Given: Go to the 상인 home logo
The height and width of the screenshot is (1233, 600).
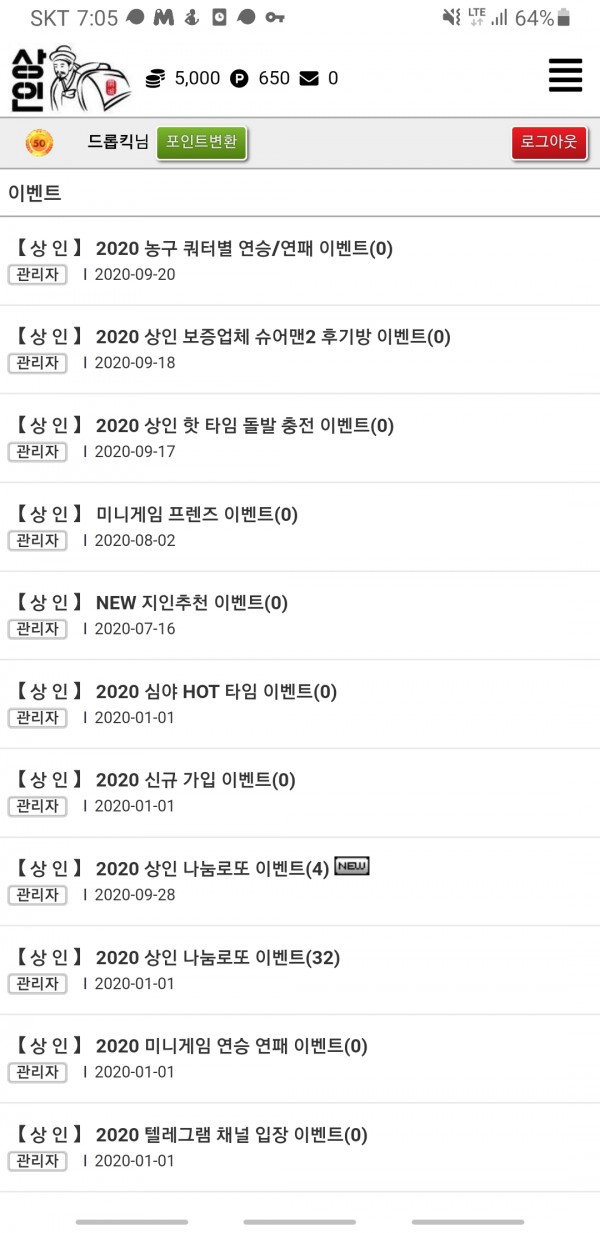Looking at the screenshot, I should click(x=70, y=78).
